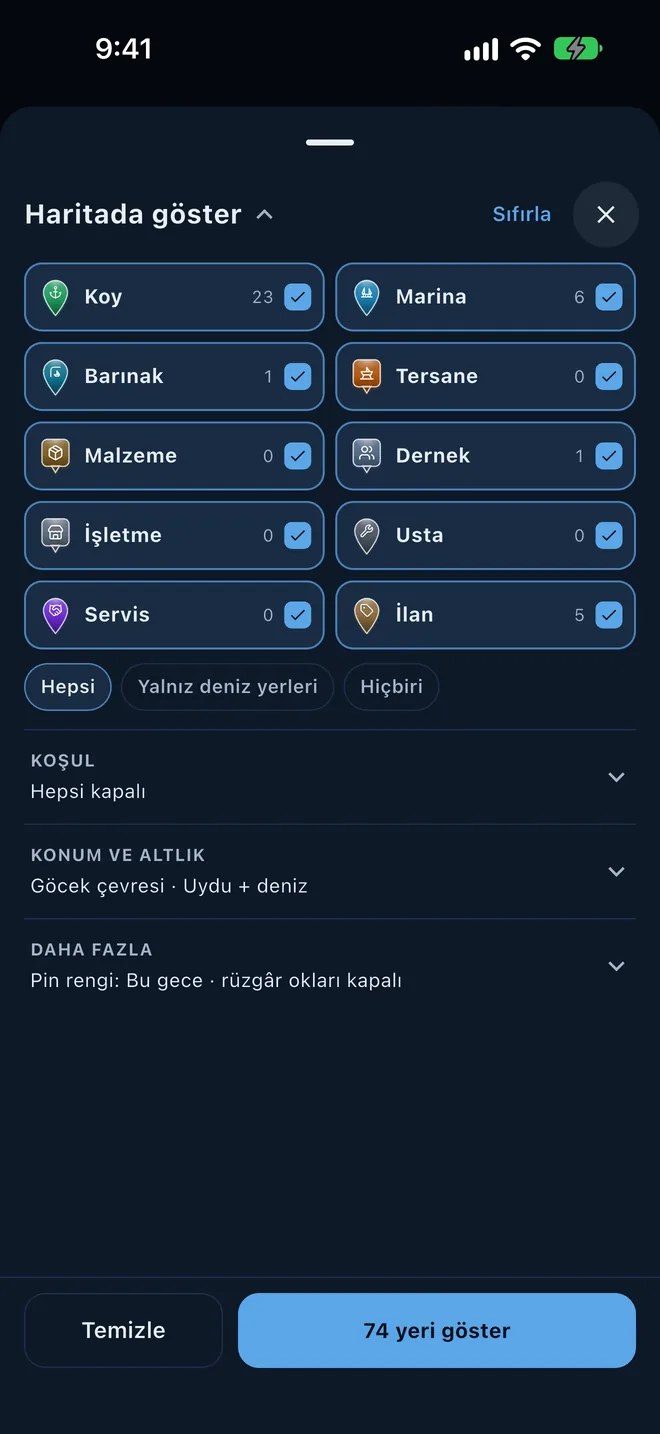This screenshot has height=1434, width=660.
Task: Uncheck the Koy category
Action: point(298,297)
